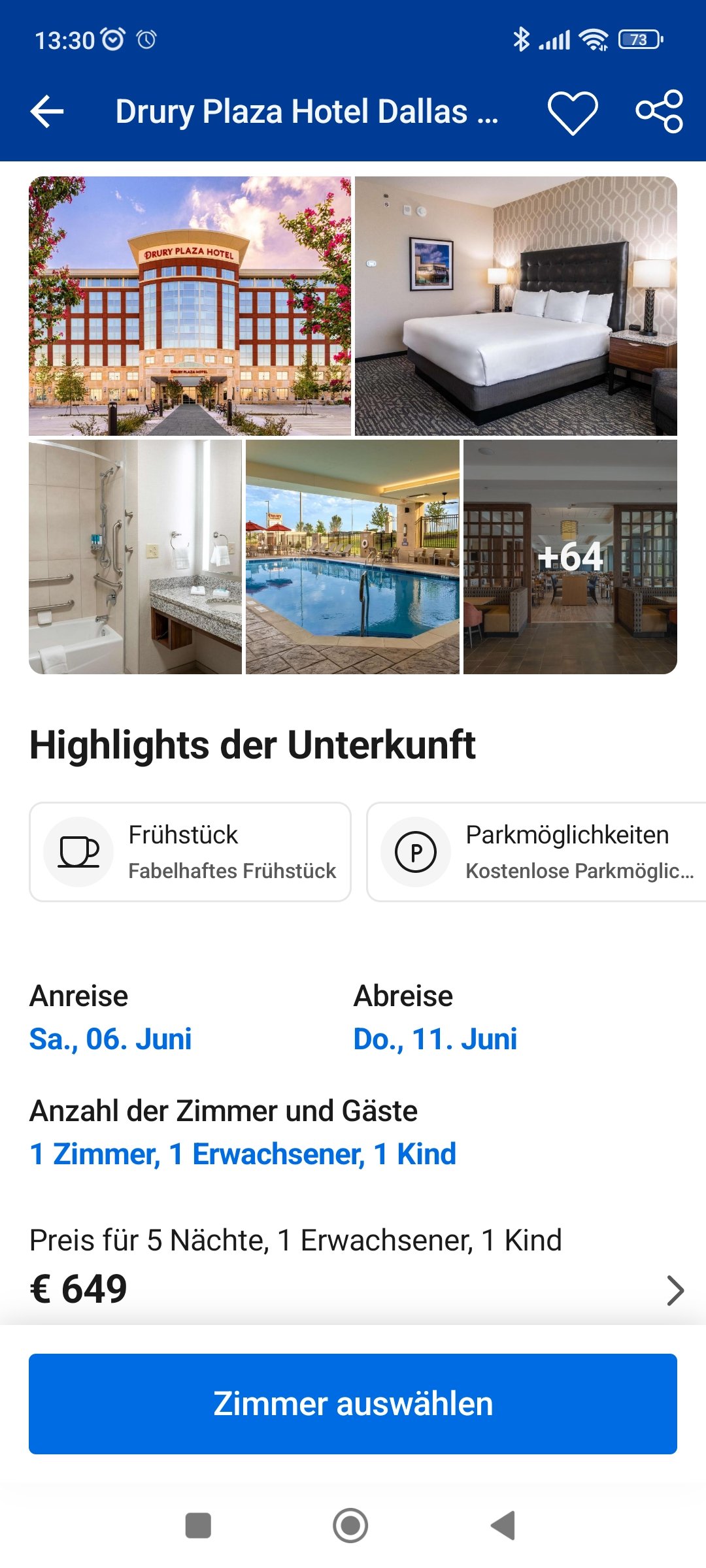This screenshot has width=706, height=1568.
Task: Select the Zimmer auswählen button
Action: [x=353, y=1404]
